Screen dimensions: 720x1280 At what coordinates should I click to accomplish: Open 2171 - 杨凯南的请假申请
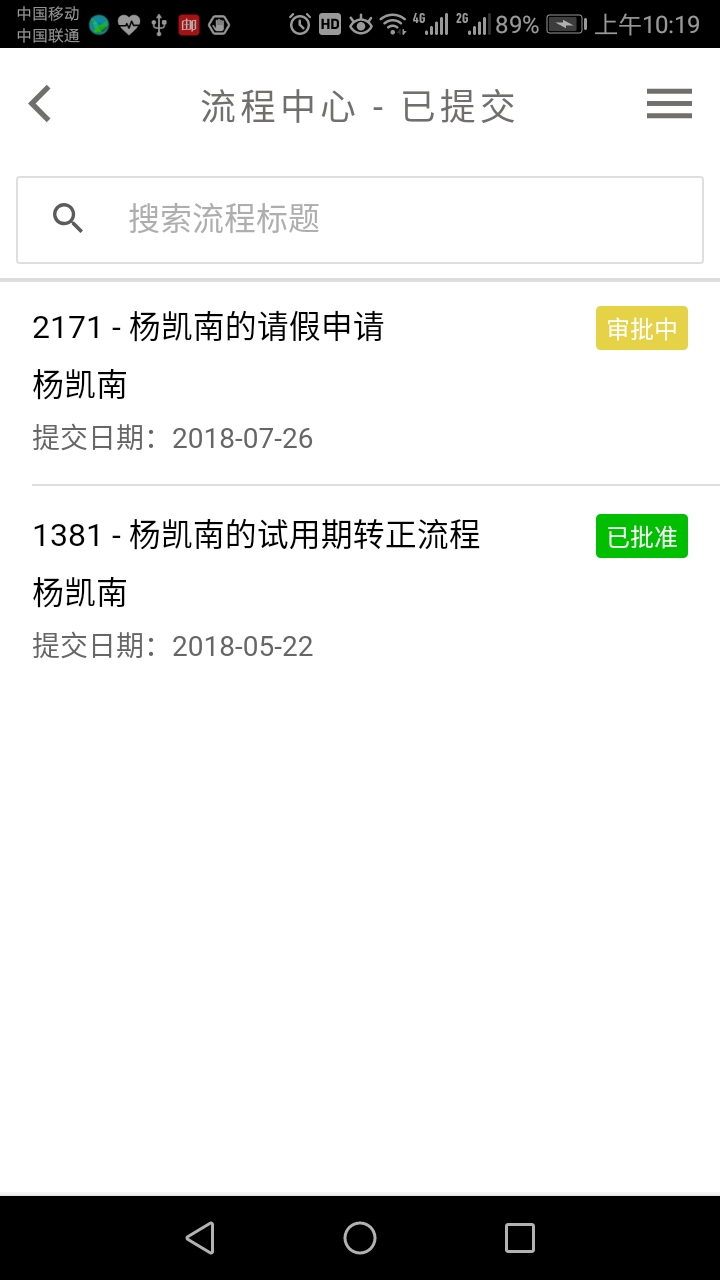(360, 384)
